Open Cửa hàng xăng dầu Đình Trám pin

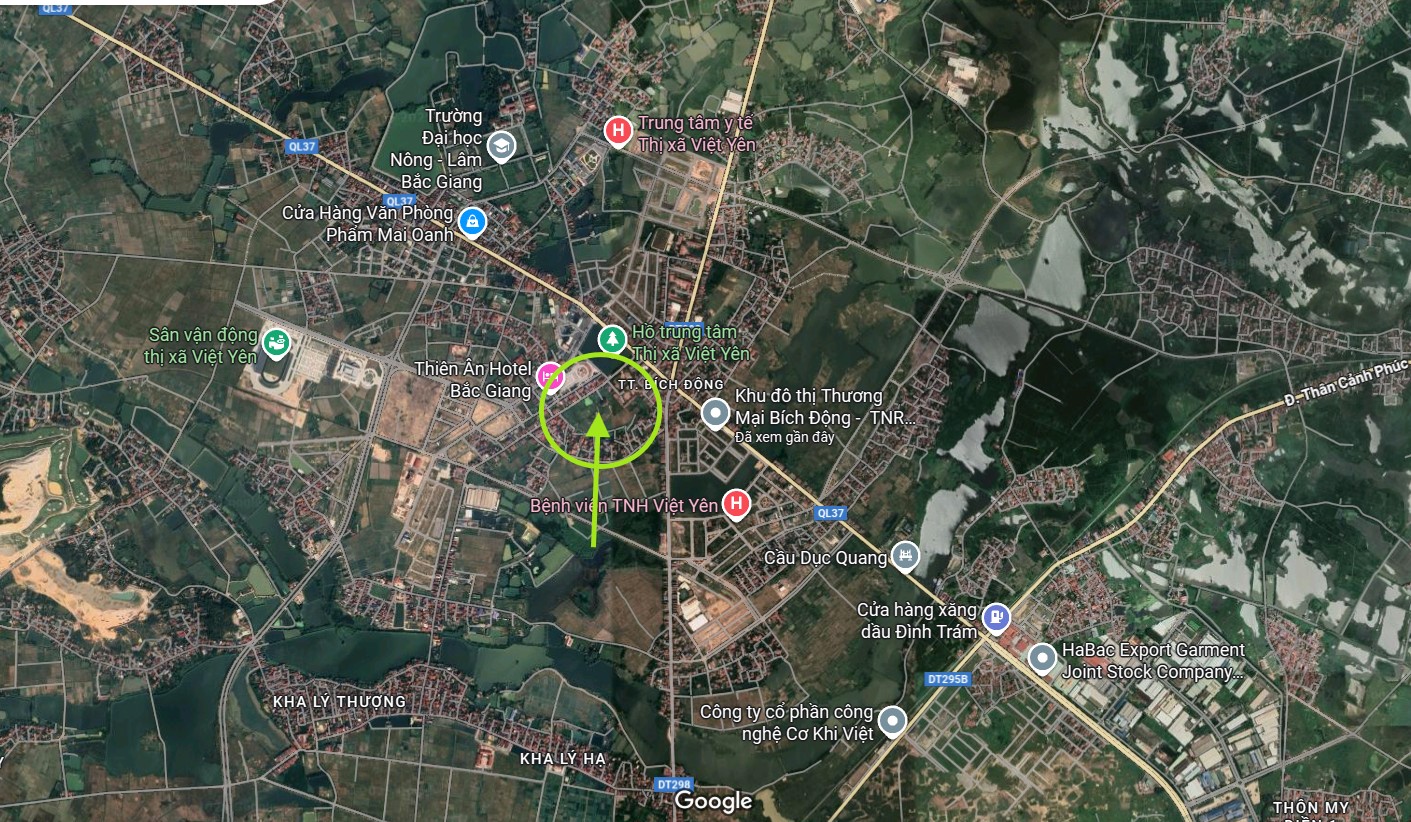[x=996, y=617]
